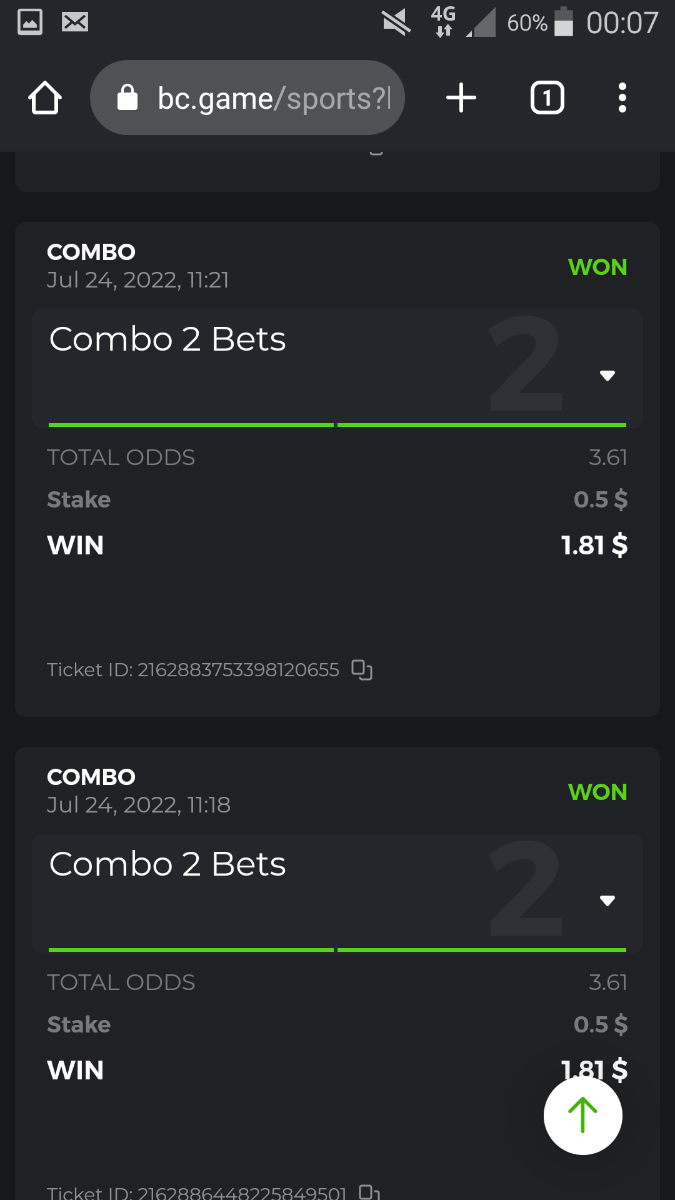Go to the browser home page

pyautogui.click(x=45, y=98)
